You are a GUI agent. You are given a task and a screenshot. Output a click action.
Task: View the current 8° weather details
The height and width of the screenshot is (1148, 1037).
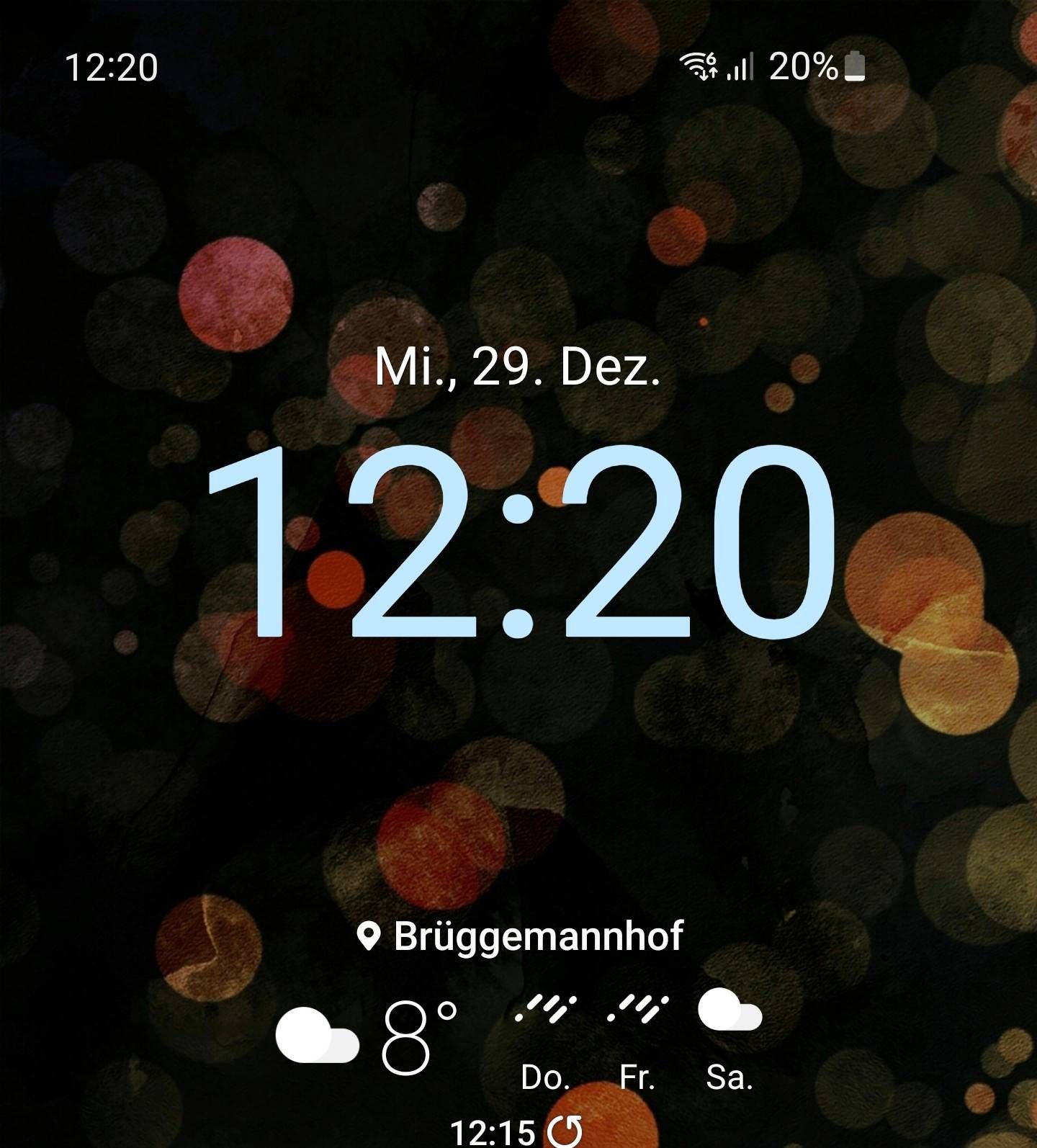pyautogui.click(x=418, y=1037)
